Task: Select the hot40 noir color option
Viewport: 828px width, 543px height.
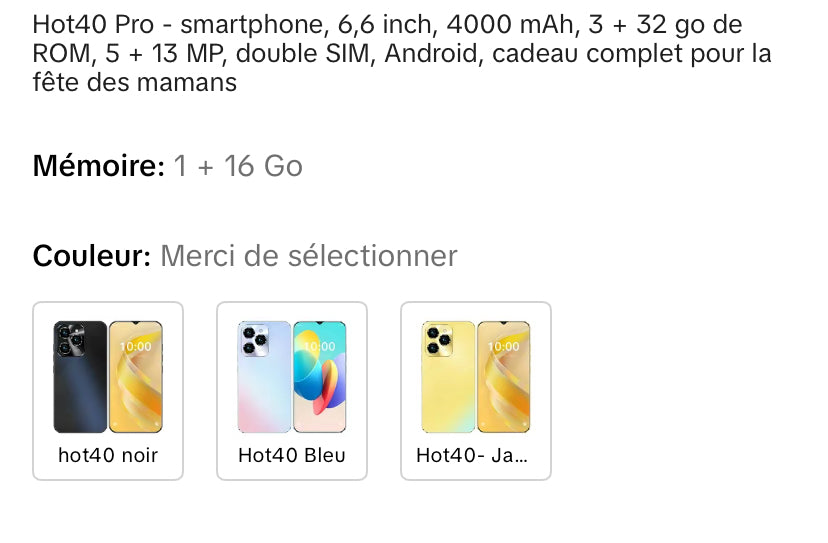Action: [x=108, y=390]
